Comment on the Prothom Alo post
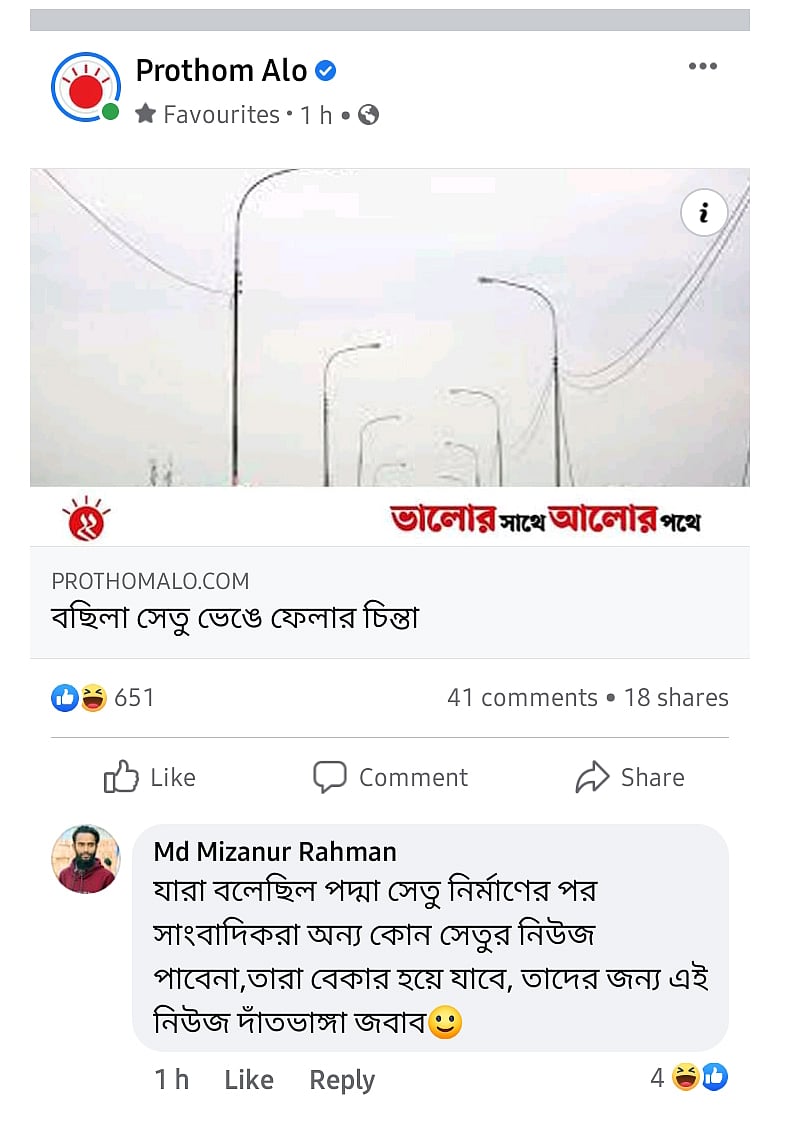This screenshot has width=786, height=1141. point(390,777)
